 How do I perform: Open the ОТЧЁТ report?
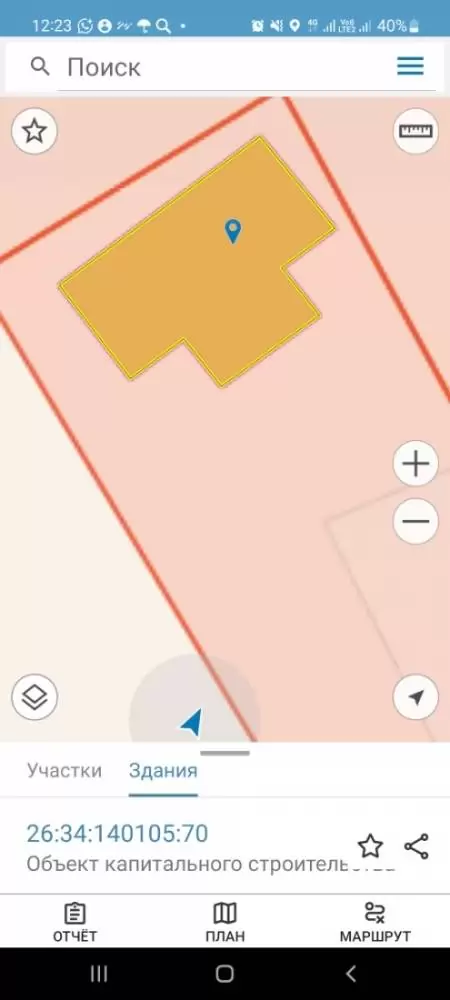[75, 922]
